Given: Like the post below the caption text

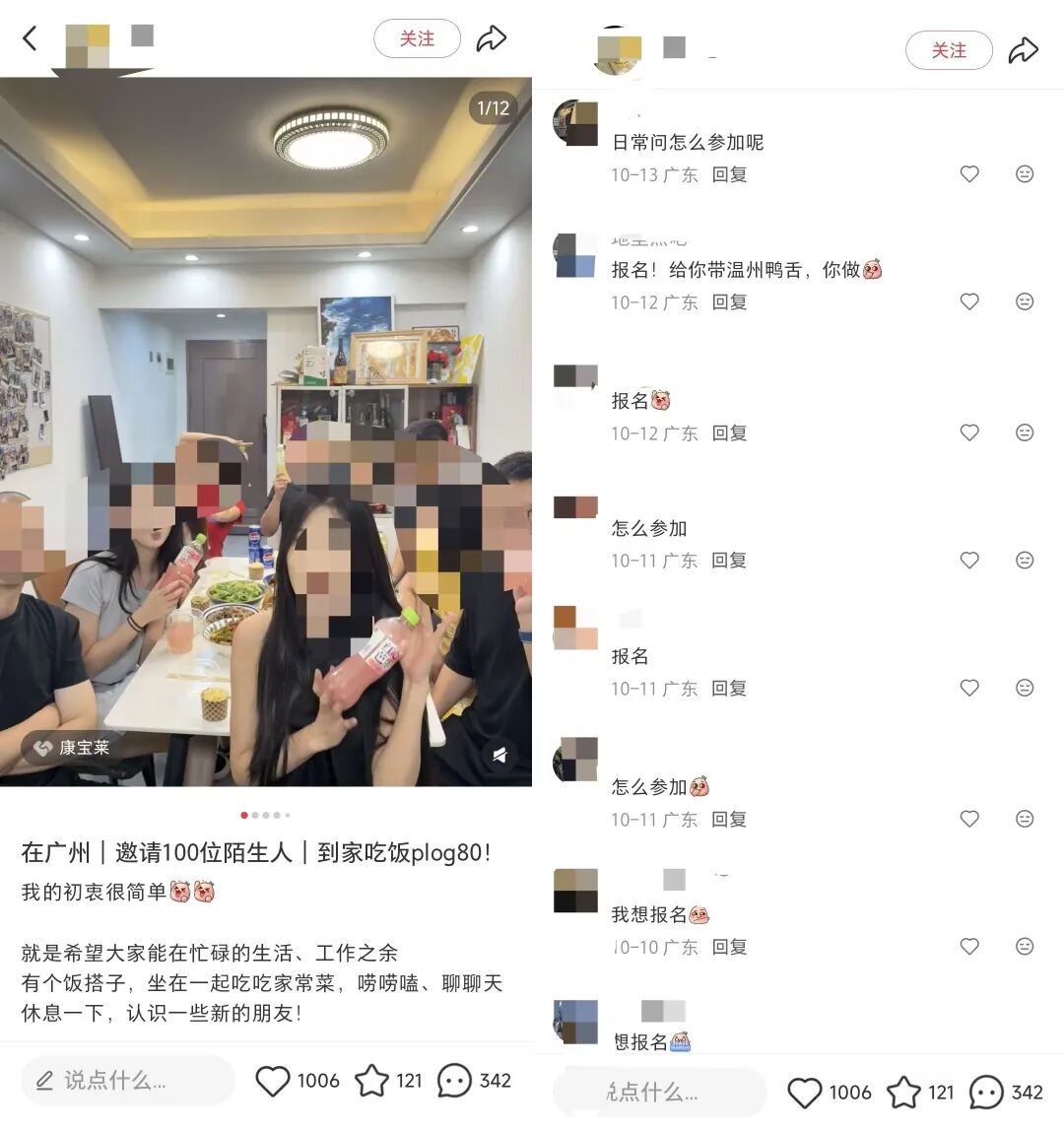Looking at the screenshot, I should coord(273,1081).
